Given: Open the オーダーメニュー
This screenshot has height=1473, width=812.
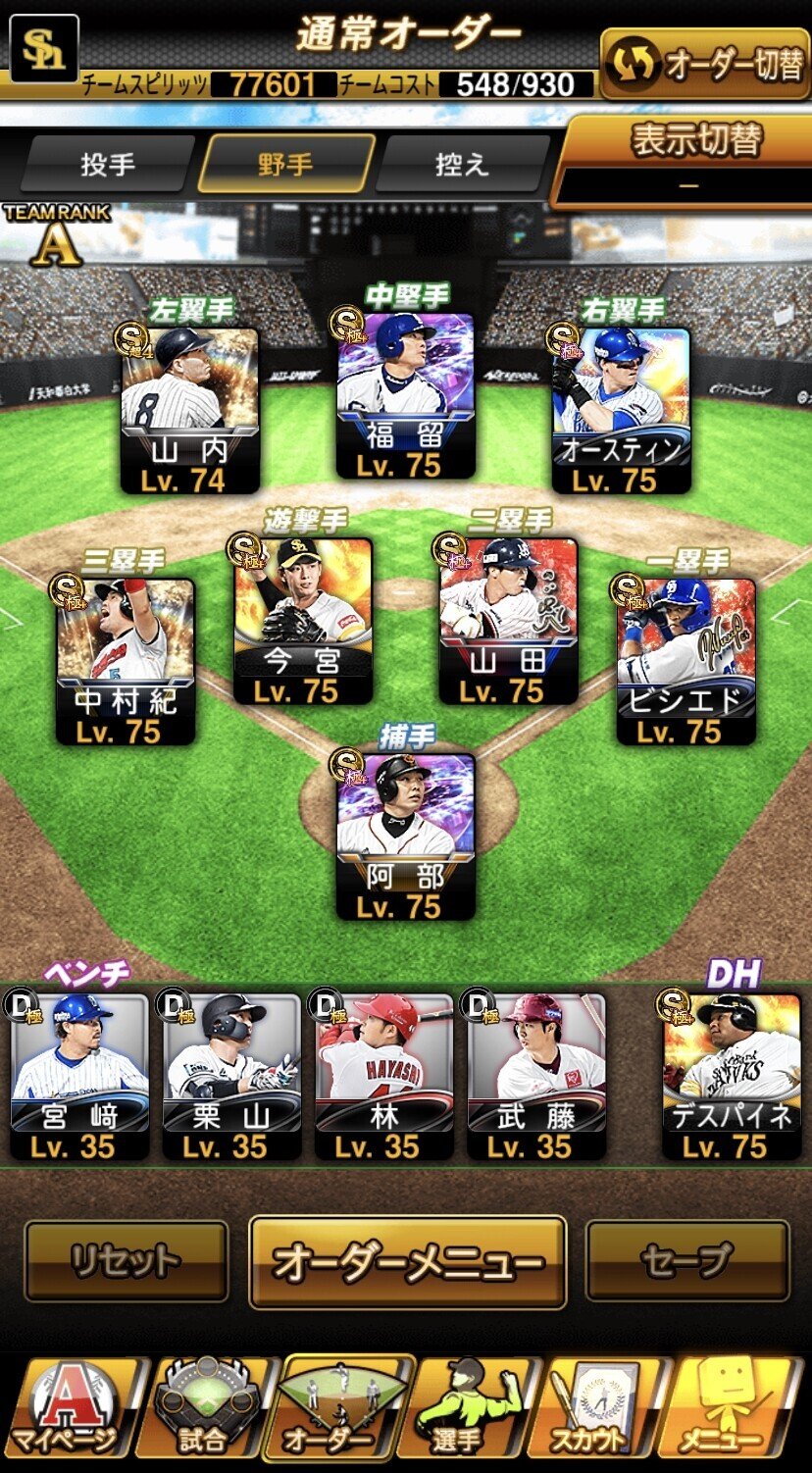Looking at the screenshot, I should (x=407, y=1262).
